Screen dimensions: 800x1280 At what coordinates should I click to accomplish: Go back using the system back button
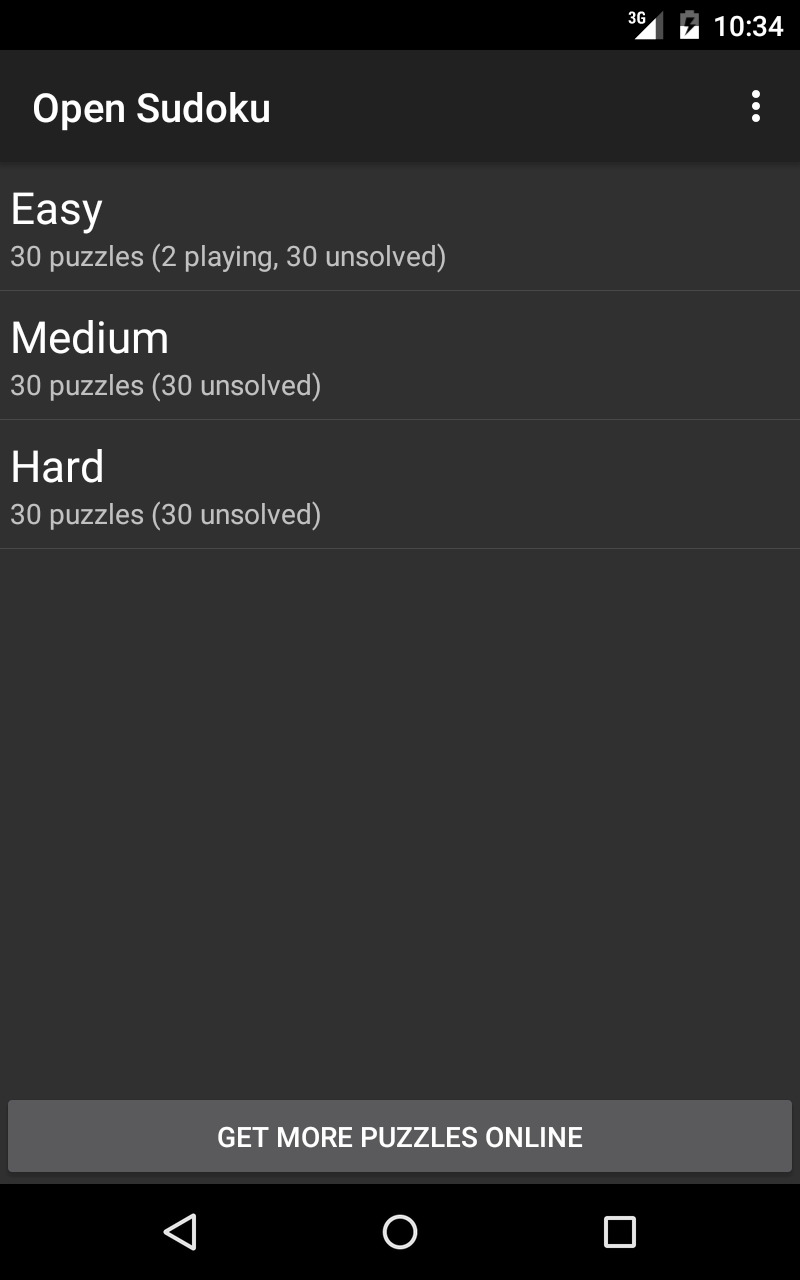pyautogui.click(x=180, y=1231)
